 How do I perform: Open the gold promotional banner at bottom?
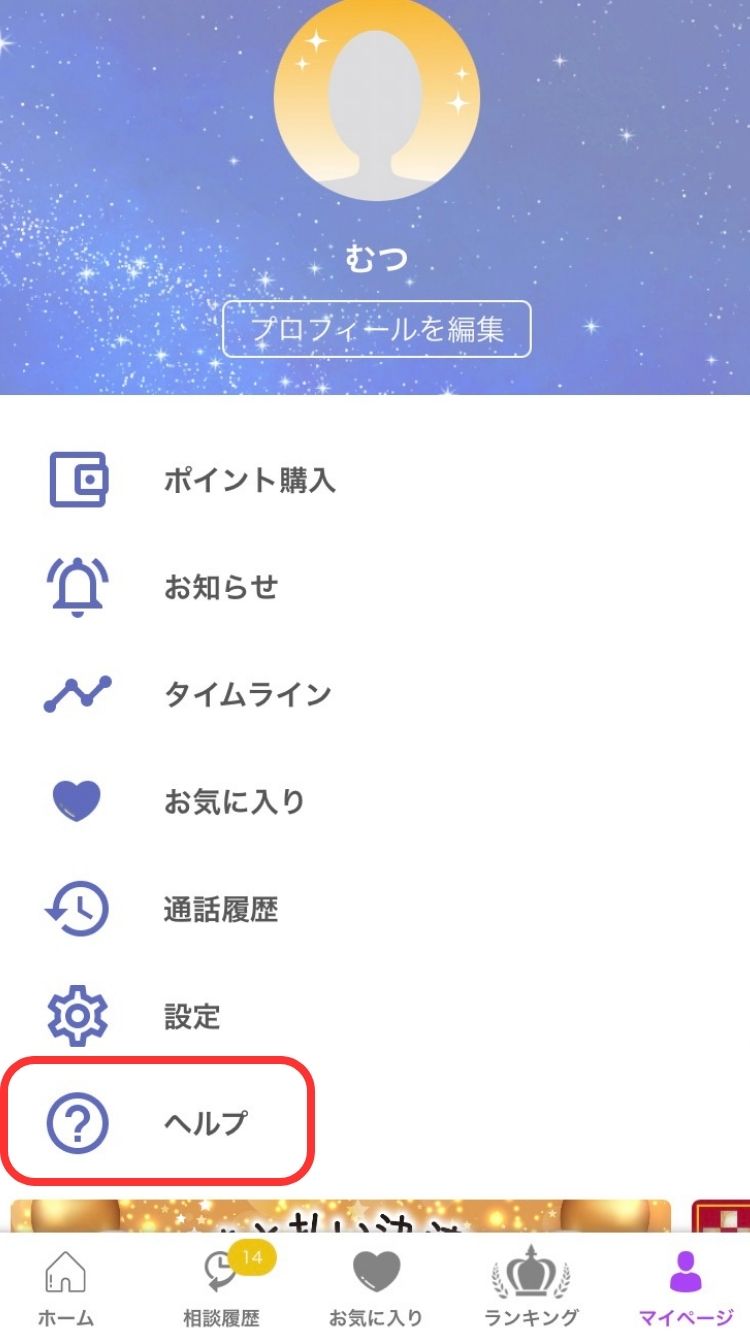coord(340,1215)
